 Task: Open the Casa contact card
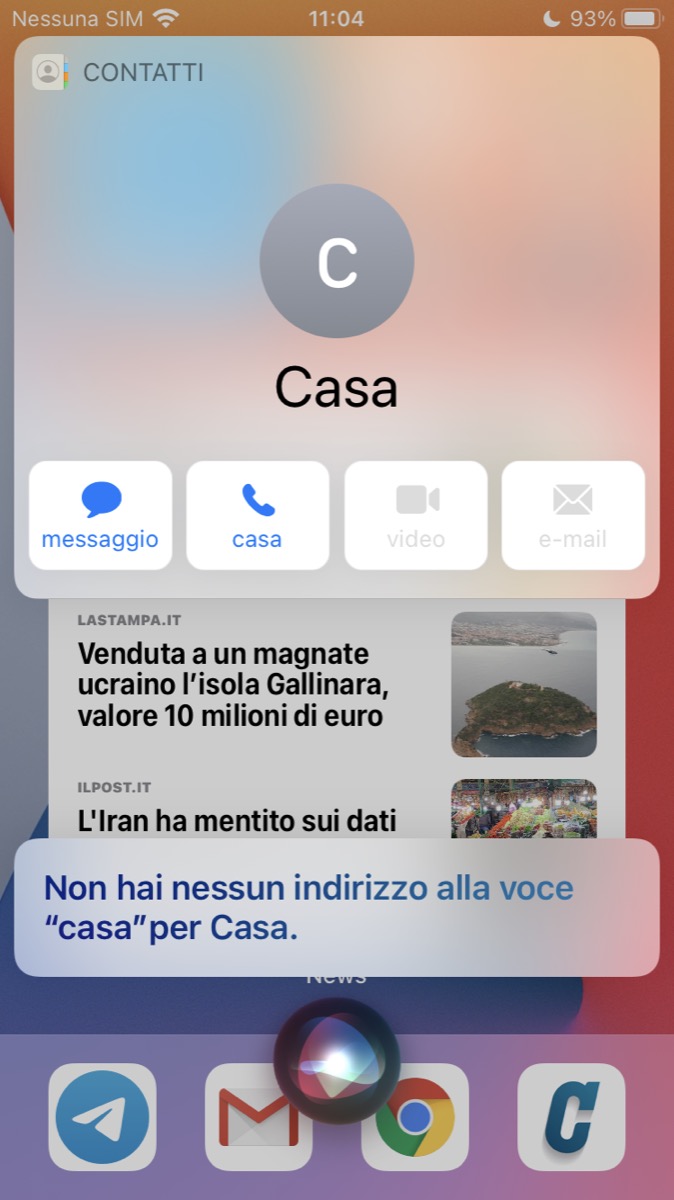(336, 300)
